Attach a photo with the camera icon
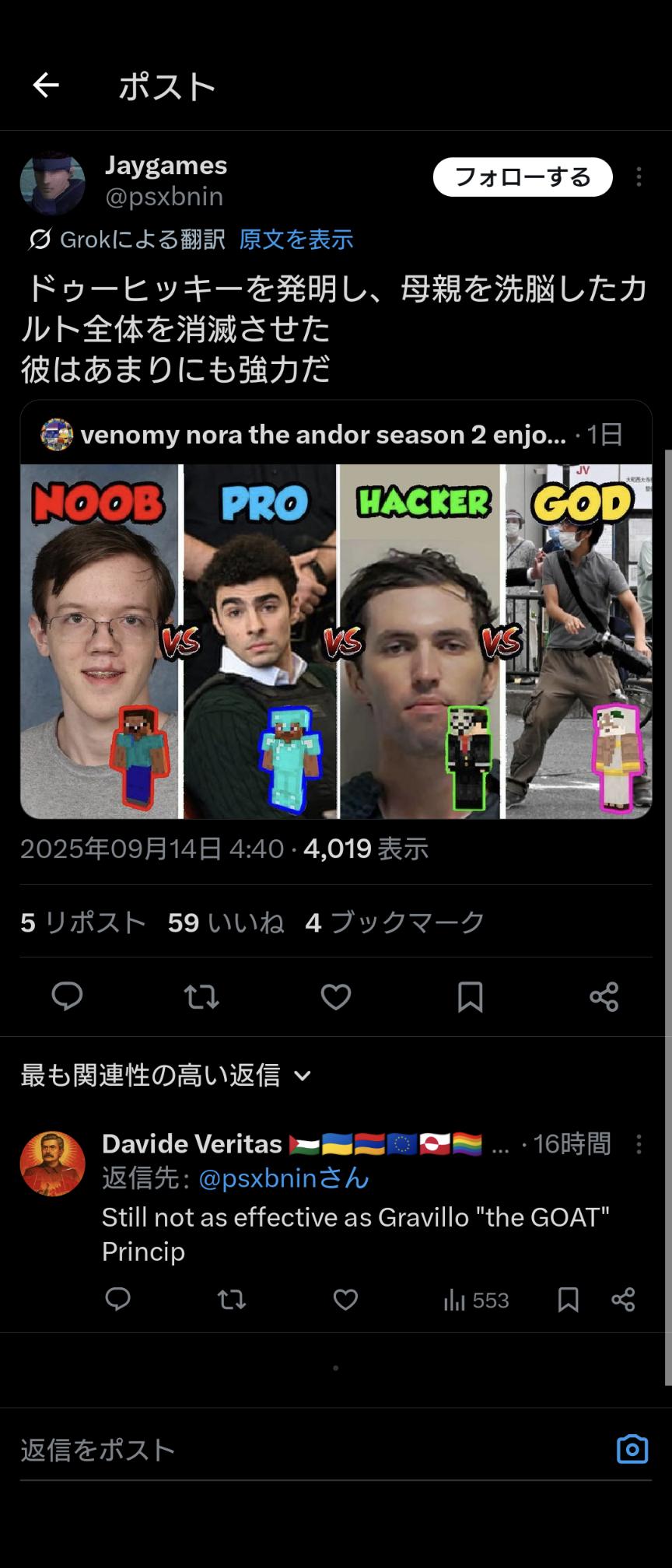Image resolution: width=672 pixels, height=1568 pixels. pyautogui.click(x=632, y=1450)
